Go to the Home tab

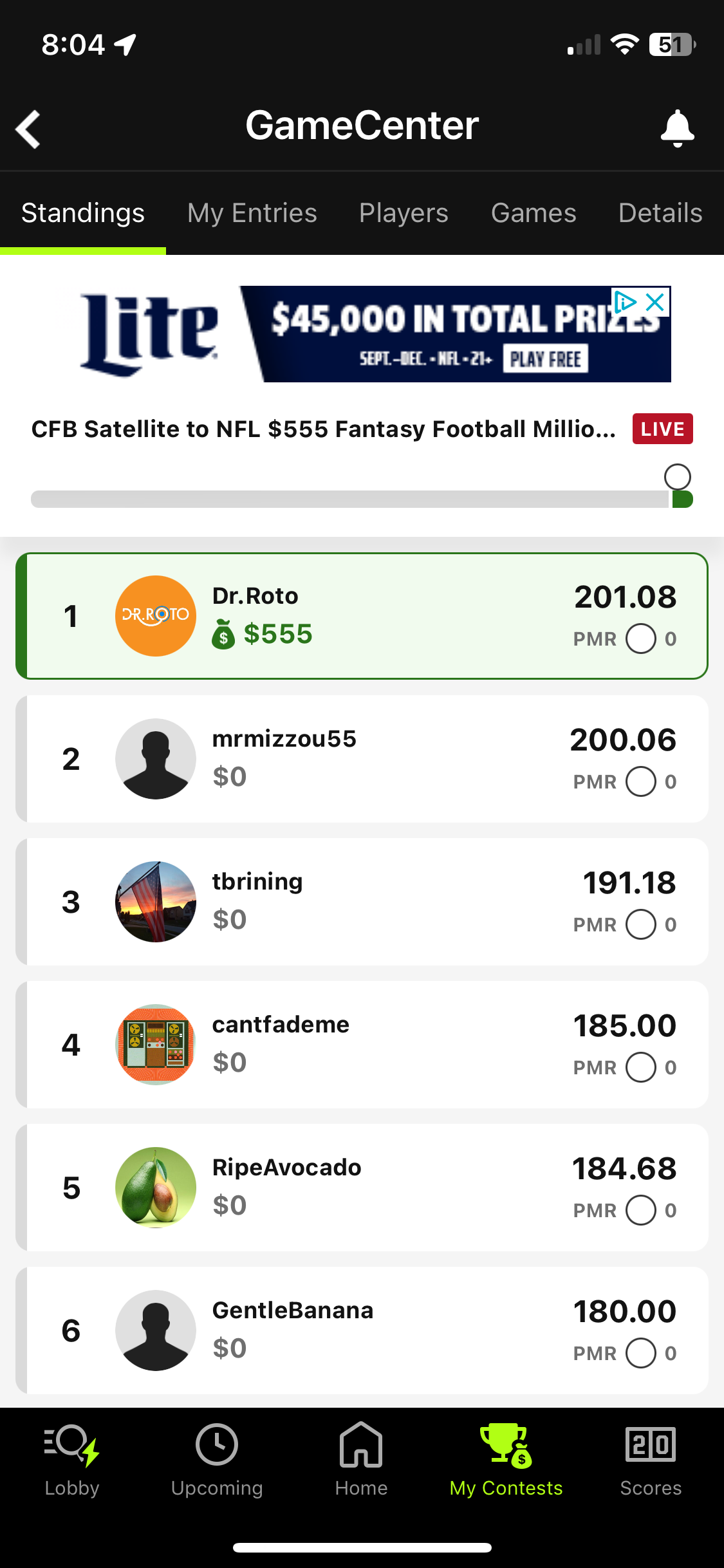[x=361, y=1460]
